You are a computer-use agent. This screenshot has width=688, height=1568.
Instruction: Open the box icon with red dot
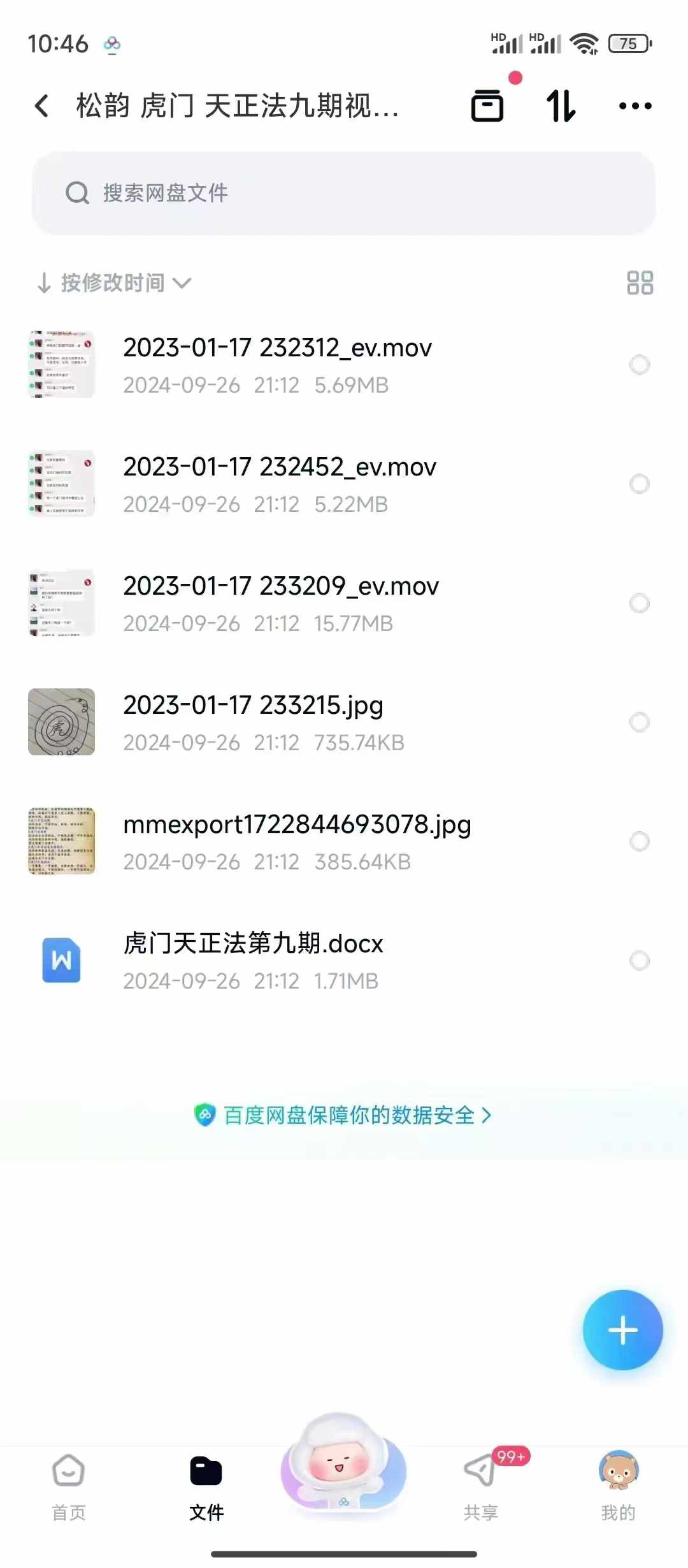(488, 105)
